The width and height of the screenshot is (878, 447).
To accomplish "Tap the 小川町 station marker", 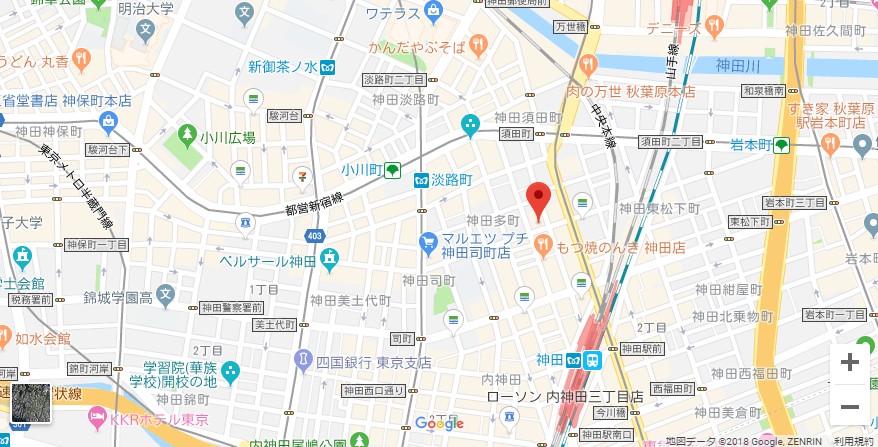I will click(x=394, y=169).
